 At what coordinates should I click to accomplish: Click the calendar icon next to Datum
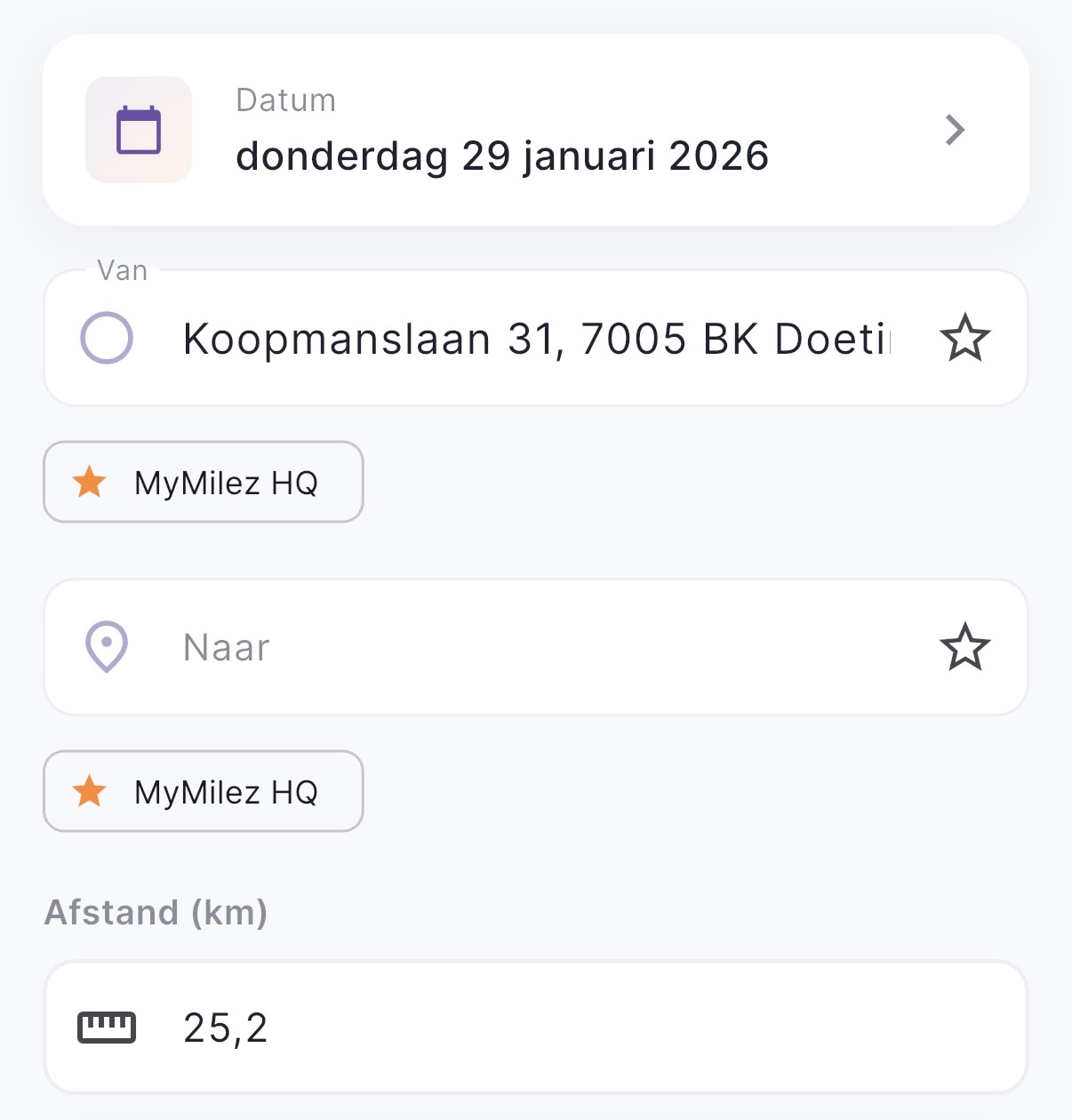138,130
